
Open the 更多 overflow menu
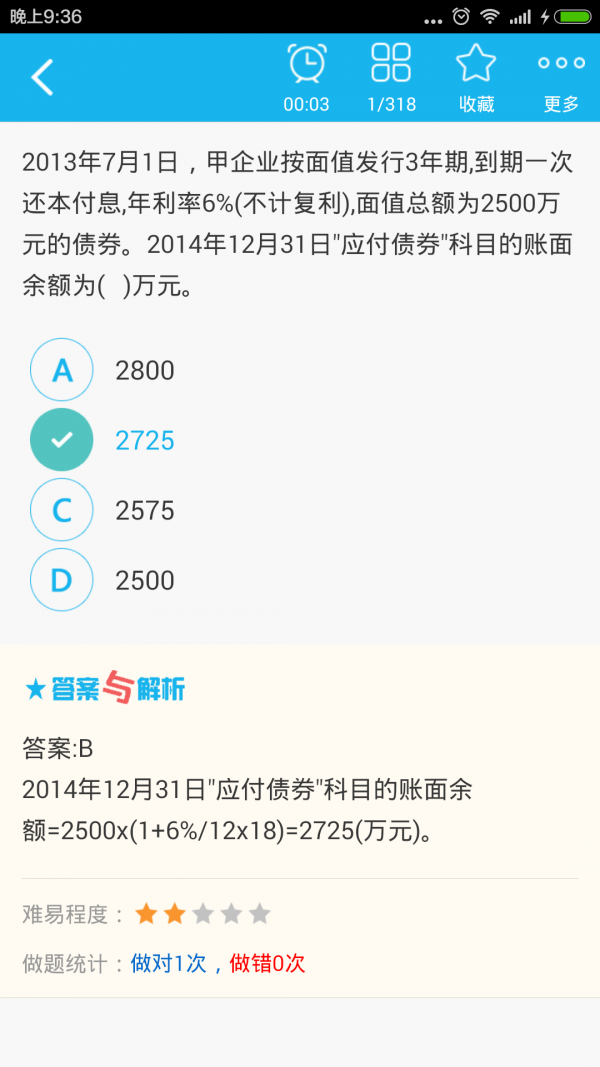[x=561, y=64]
